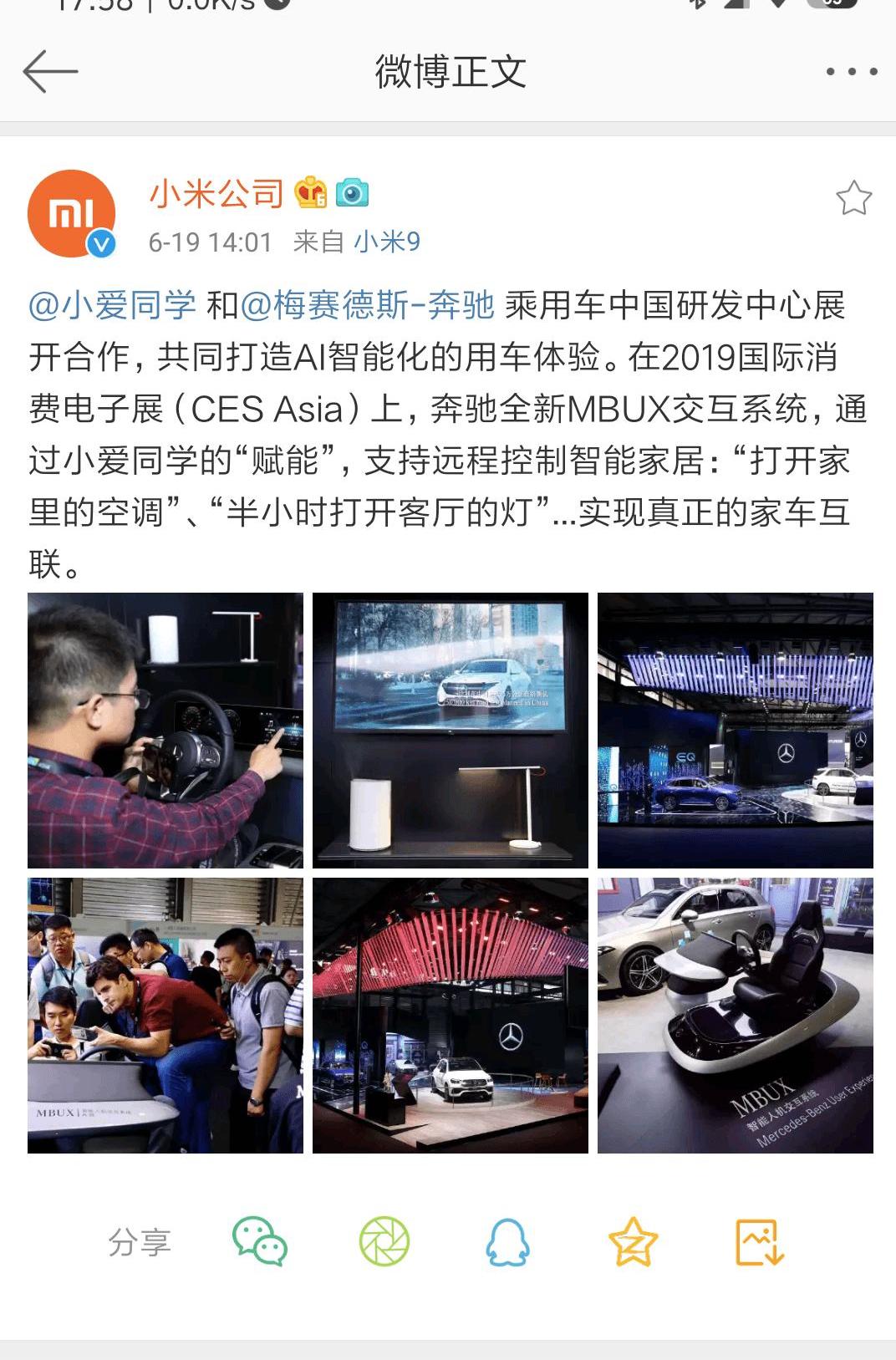Open 小米公司 profile avatar
Image resolution: width=896 pixels, height=1360 pixels.
click(71, 214)
